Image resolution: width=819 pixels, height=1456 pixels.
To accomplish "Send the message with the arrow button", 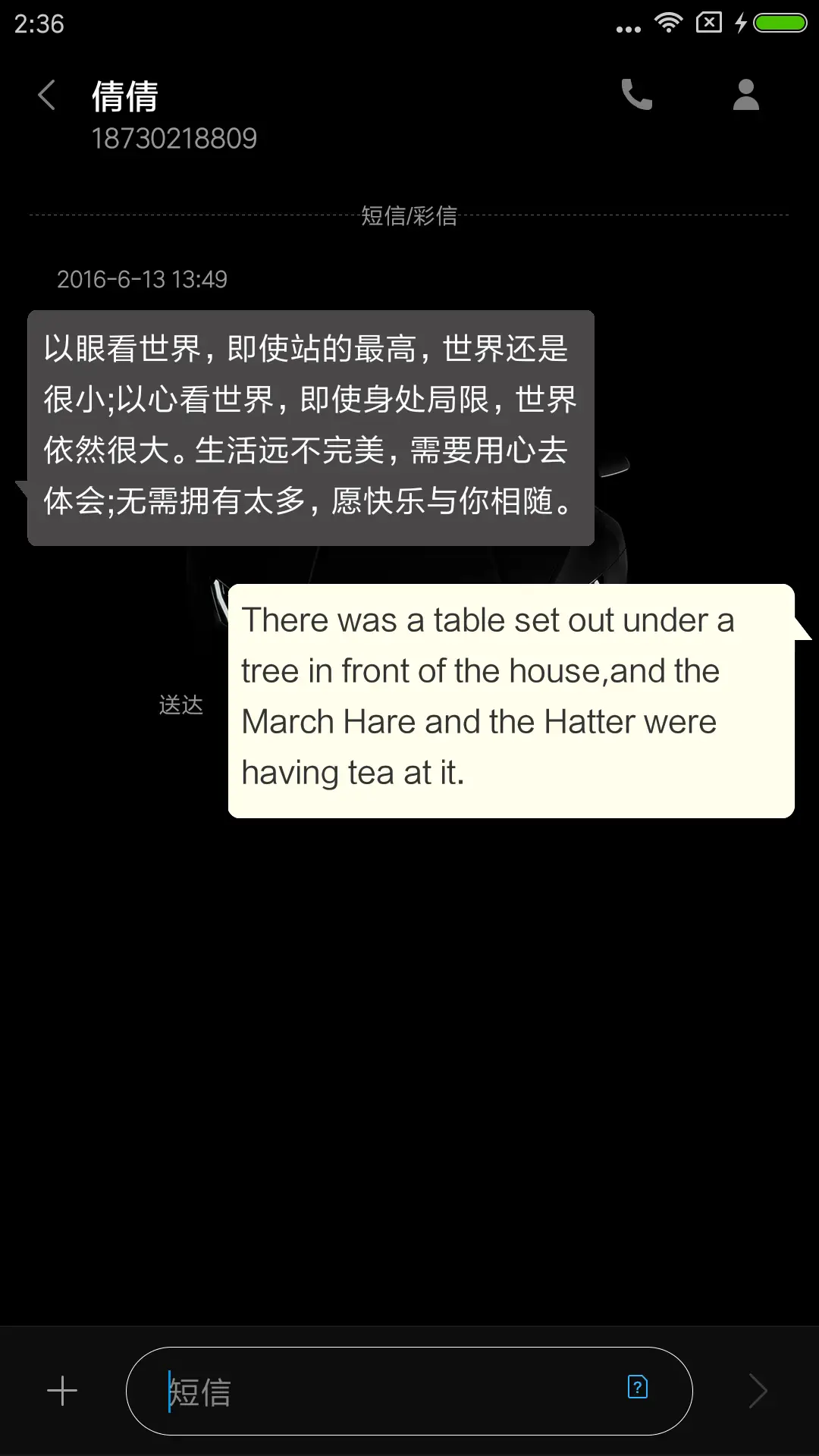I will click(x=758, y=1391).
